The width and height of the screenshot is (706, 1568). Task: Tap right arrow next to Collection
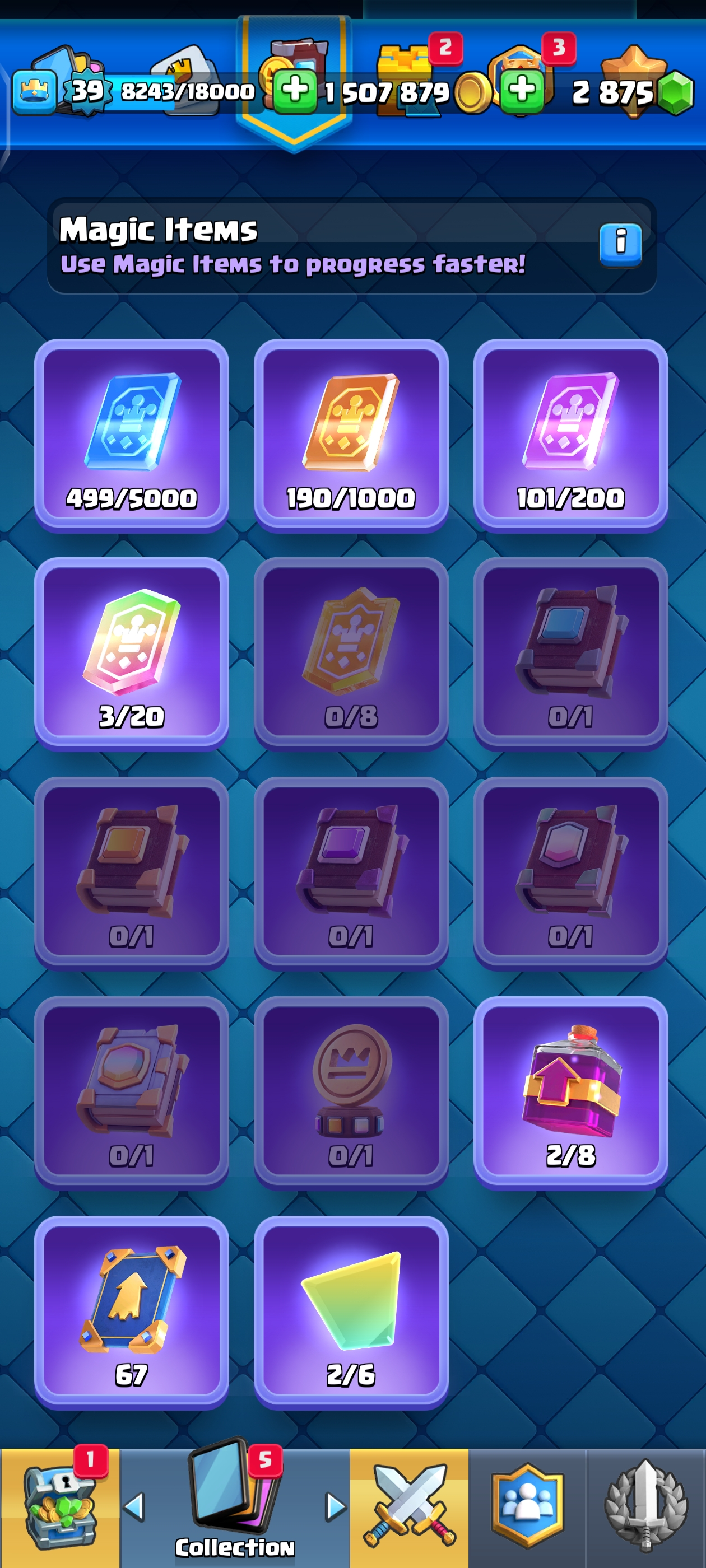(x=335, y=1507)
